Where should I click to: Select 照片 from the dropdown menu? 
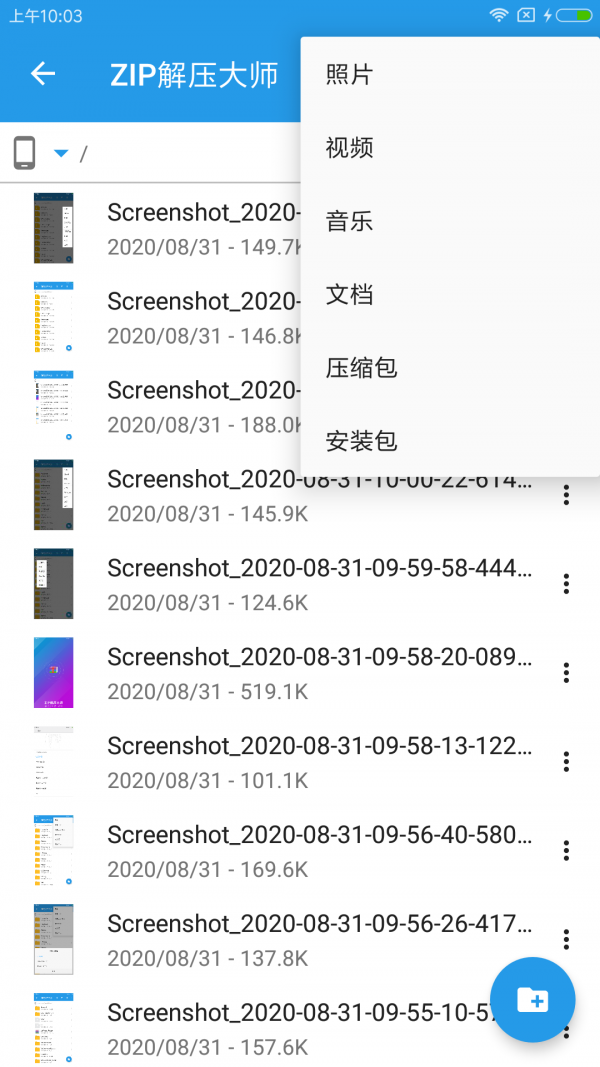(349, 74)
